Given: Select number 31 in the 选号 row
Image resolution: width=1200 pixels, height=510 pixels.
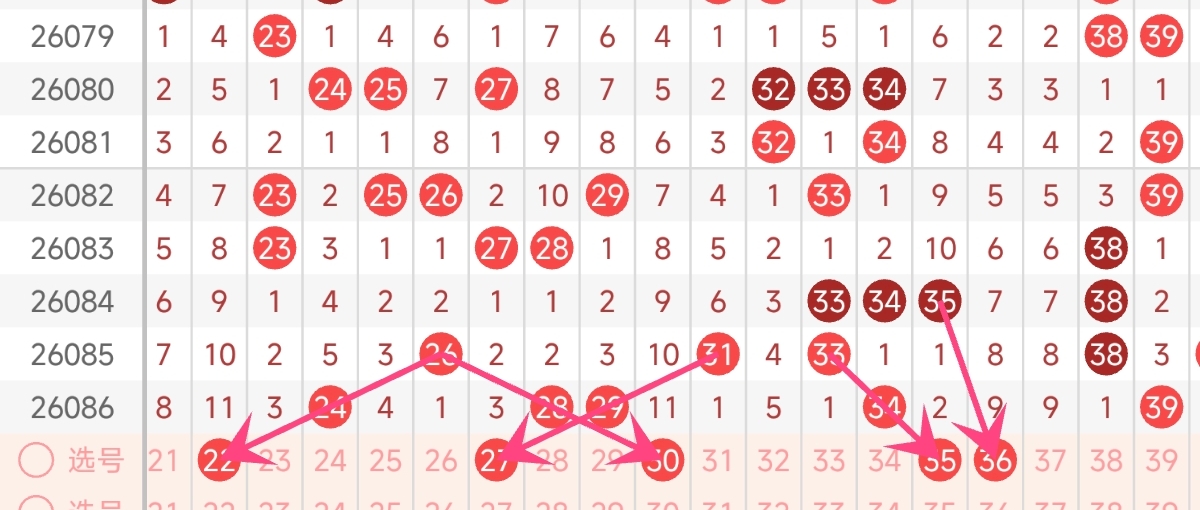Looking at the screenshot, I should tap(717, 461).
